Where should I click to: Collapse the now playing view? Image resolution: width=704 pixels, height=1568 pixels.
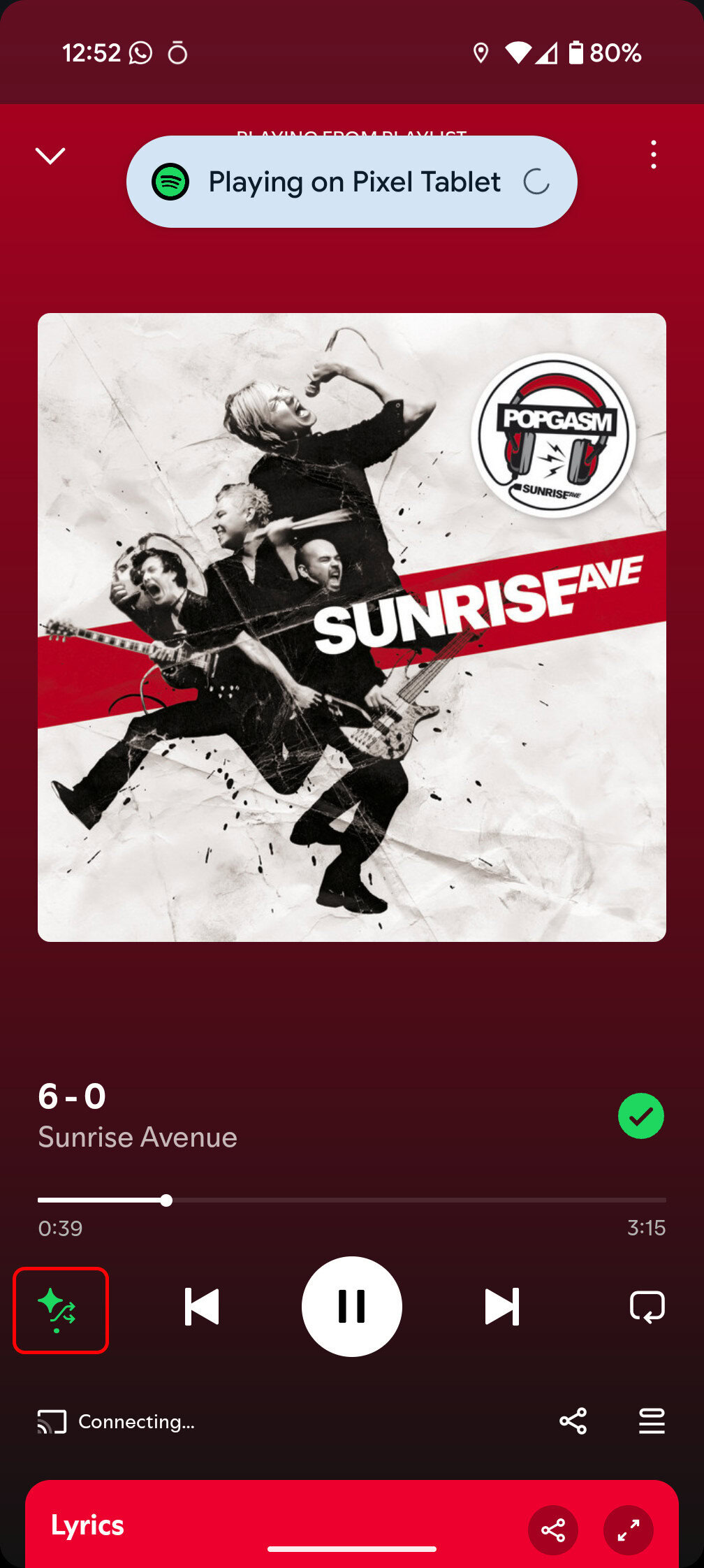point(50,155)
